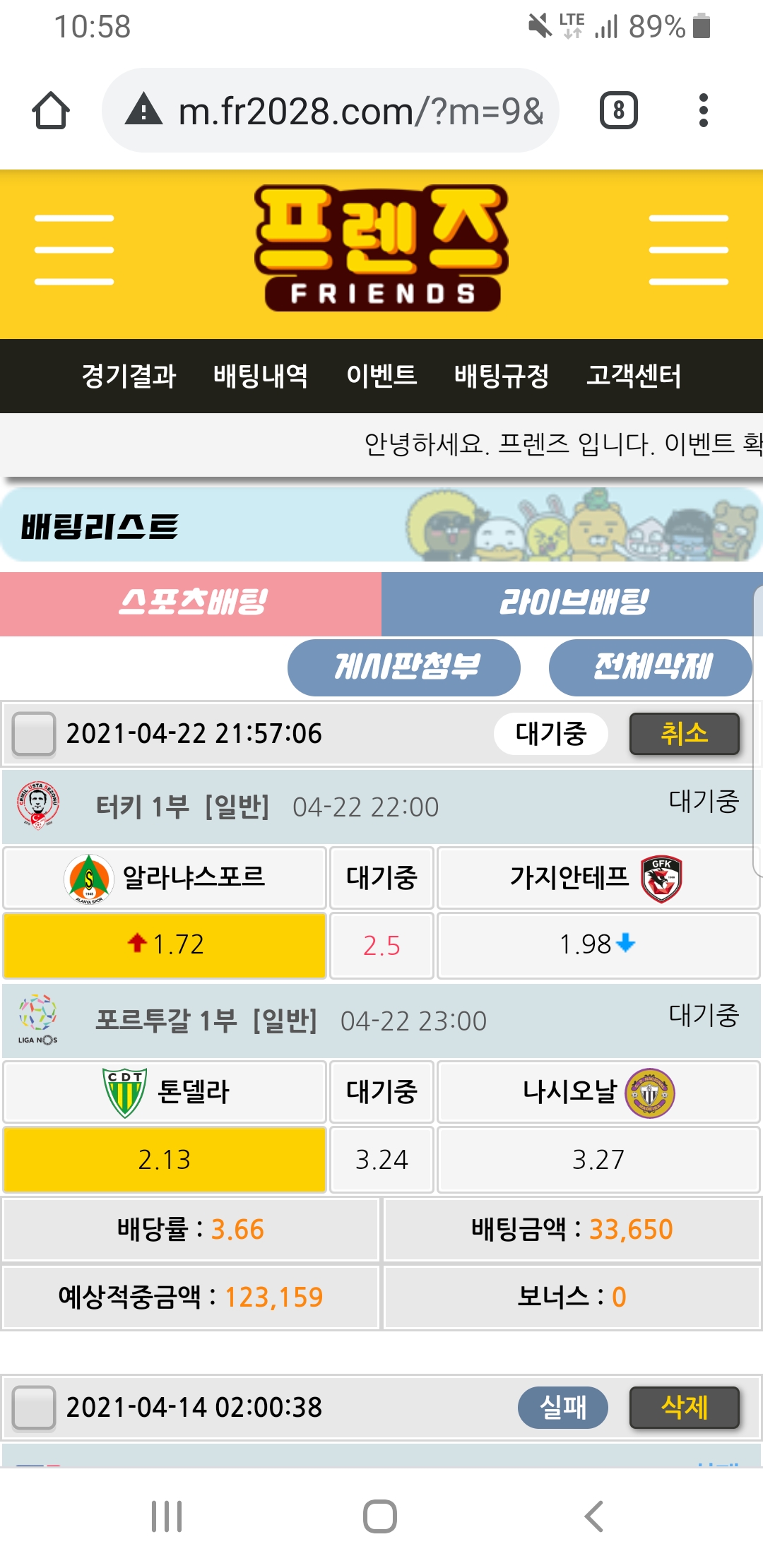
Task: Open the right hamburger menu
Action: 688,250
